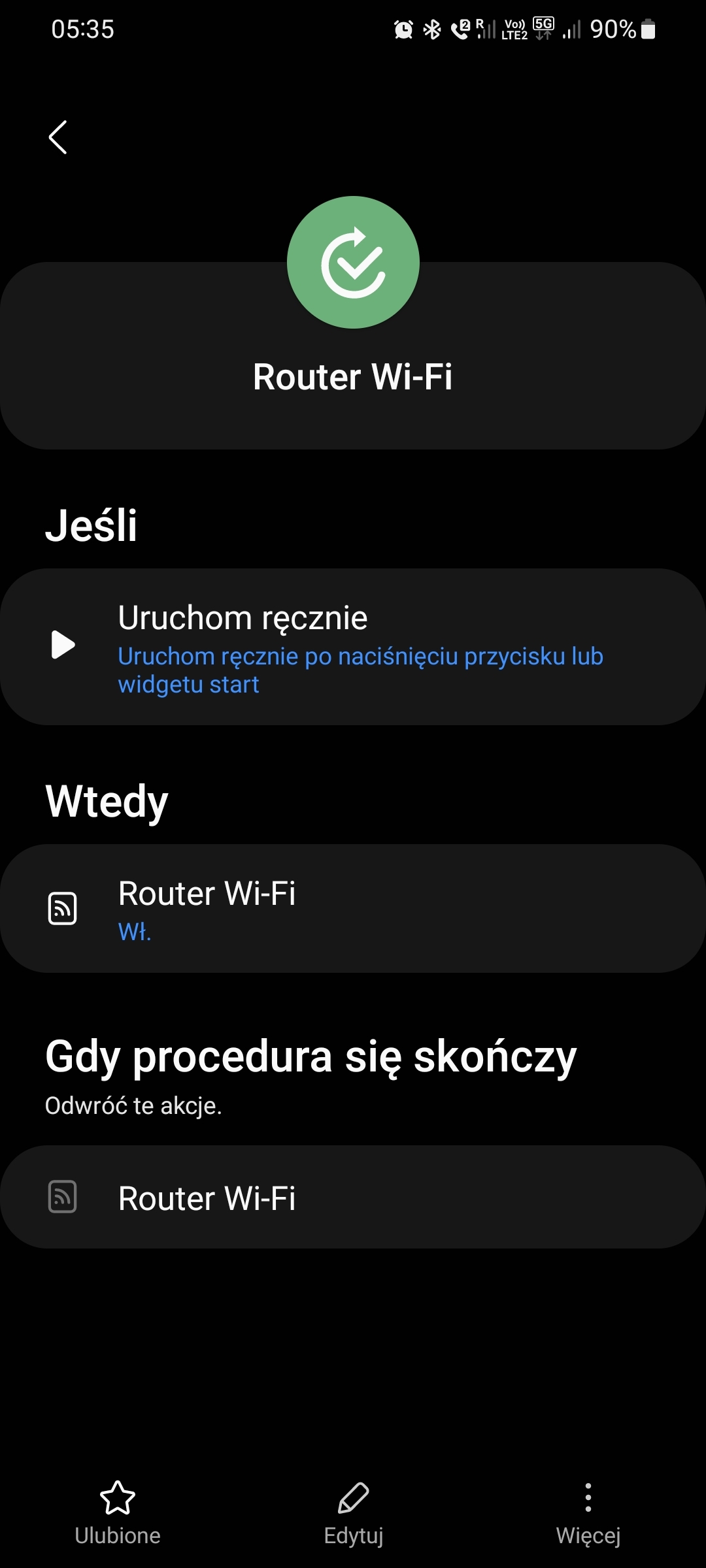Tap Edytuj to edit the routine
The image size is (706, 1568).
point(353,1511)
